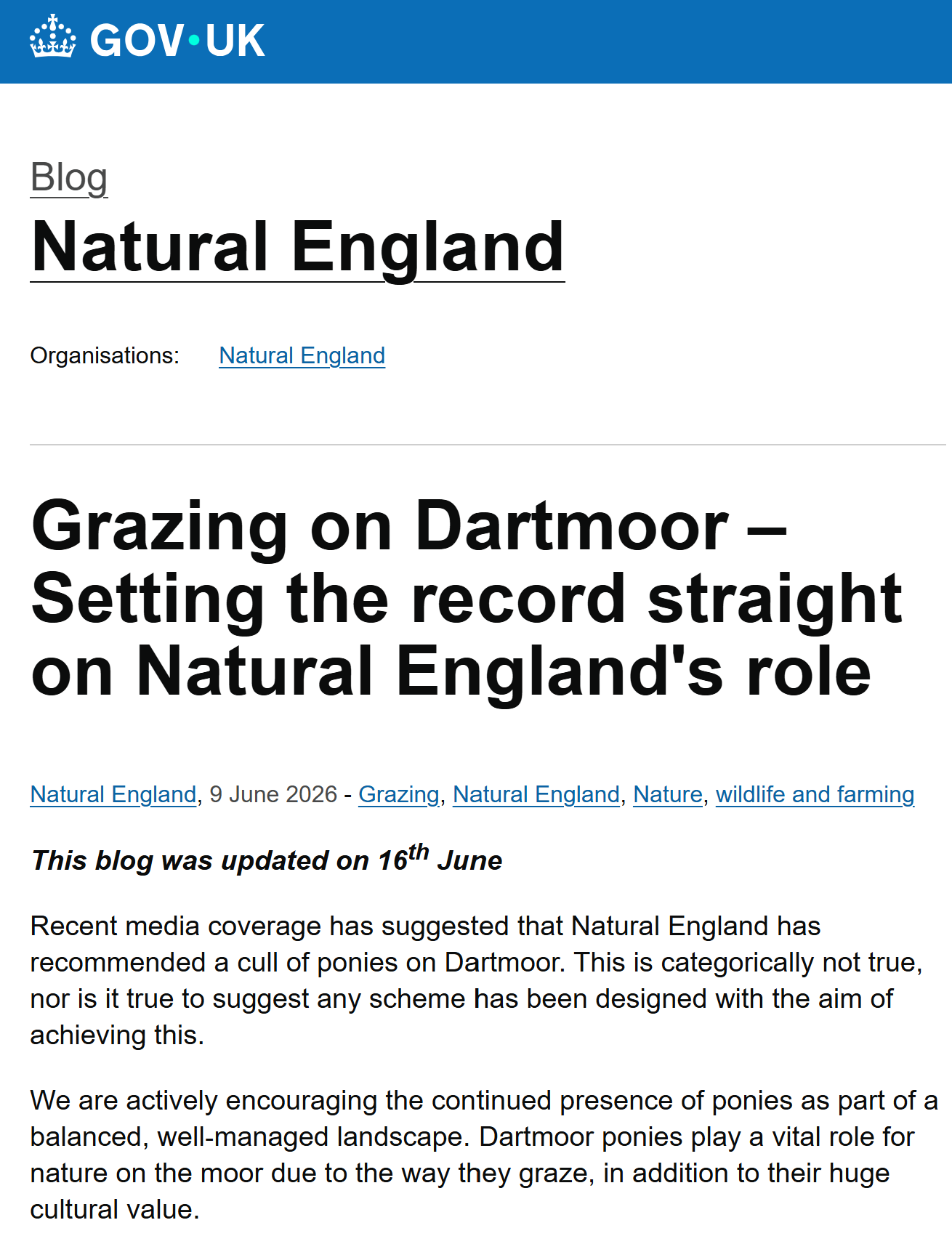Open the GOV.UK homepage link
Viewport: 952px width, 1244px height.
tap(148, 39)
